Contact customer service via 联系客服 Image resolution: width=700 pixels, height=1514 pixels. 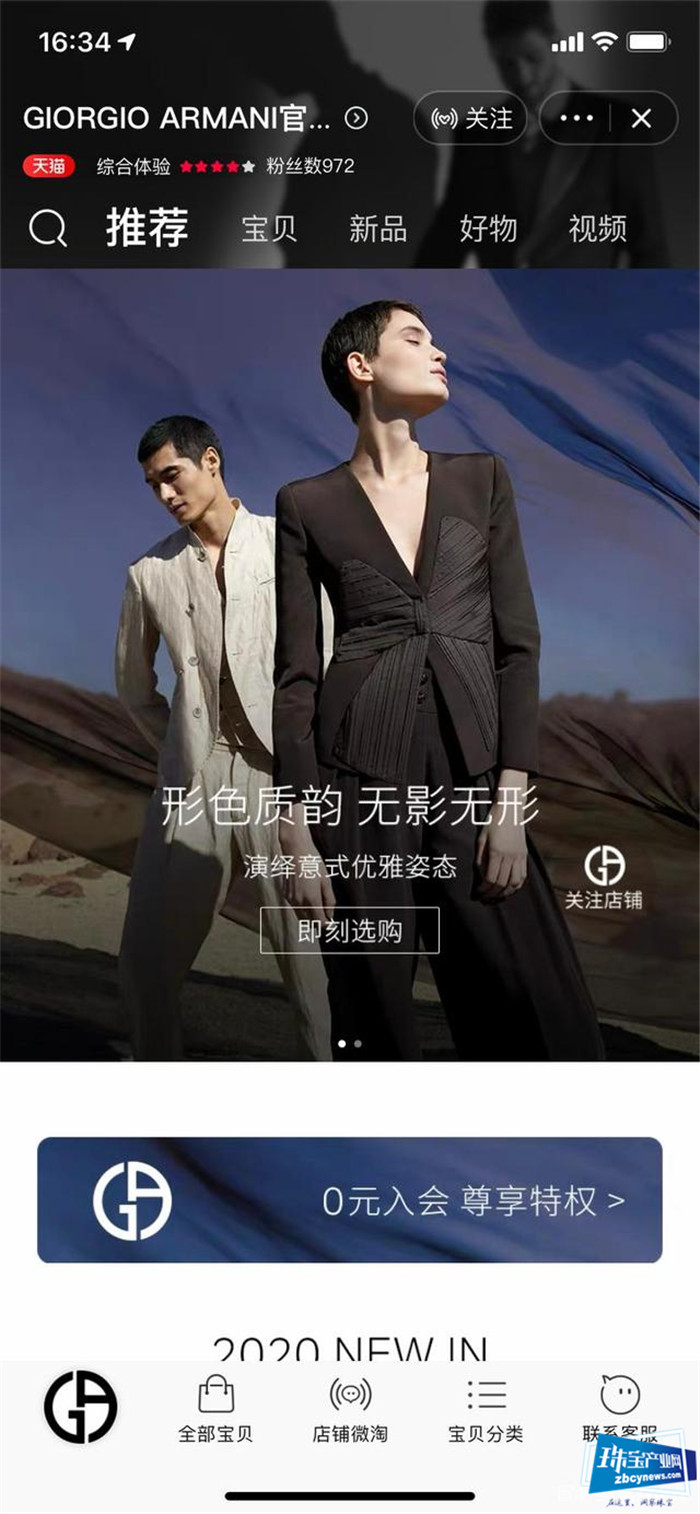point(619,1405)
